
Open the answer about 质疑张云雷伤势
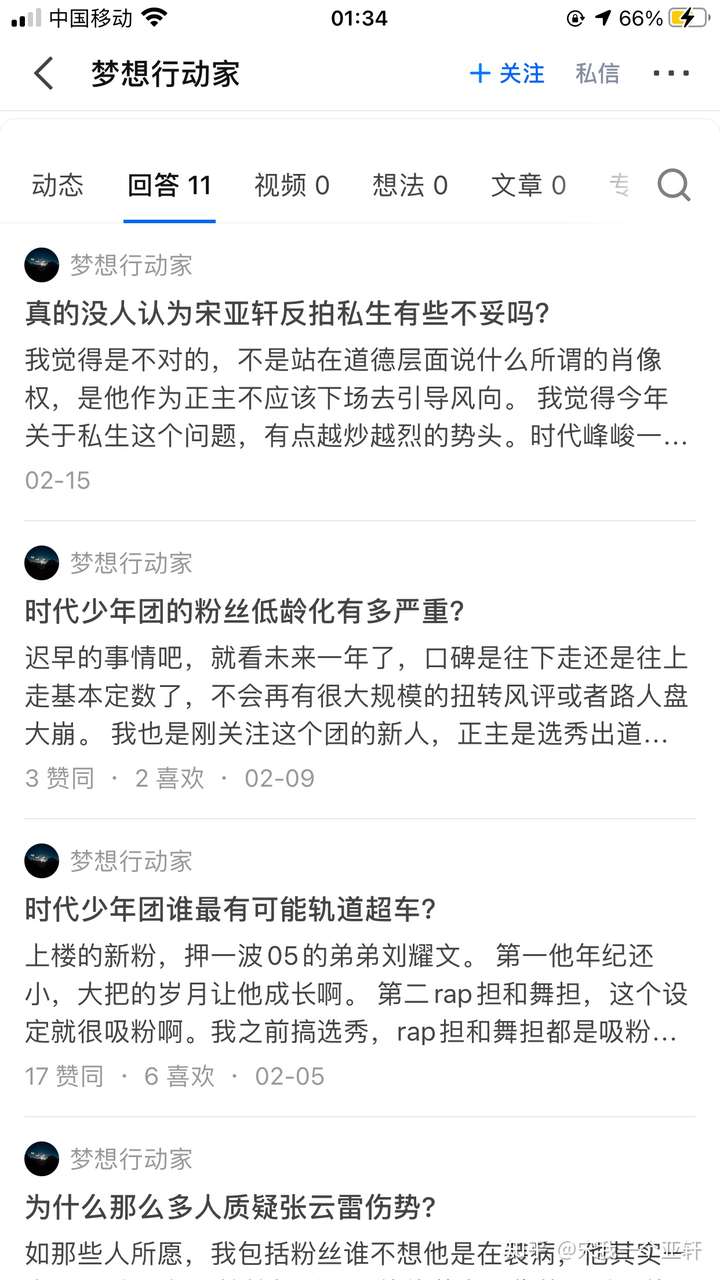click(x=230, y=1207)
